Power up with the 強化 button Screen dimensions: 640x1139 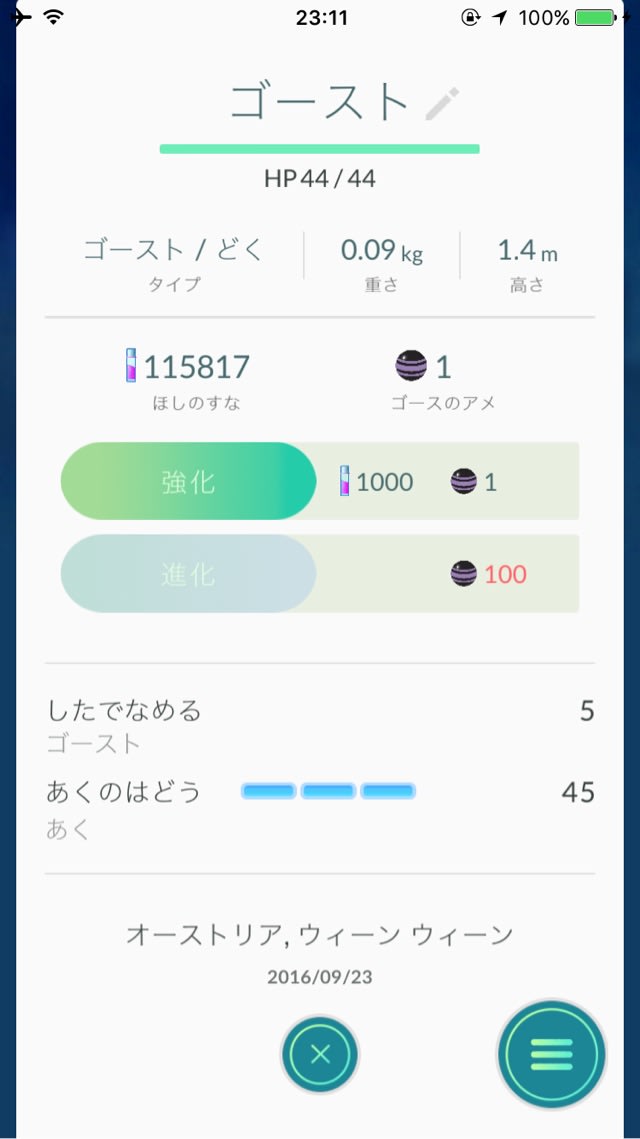pyautogui.click(x=188, y=481)
